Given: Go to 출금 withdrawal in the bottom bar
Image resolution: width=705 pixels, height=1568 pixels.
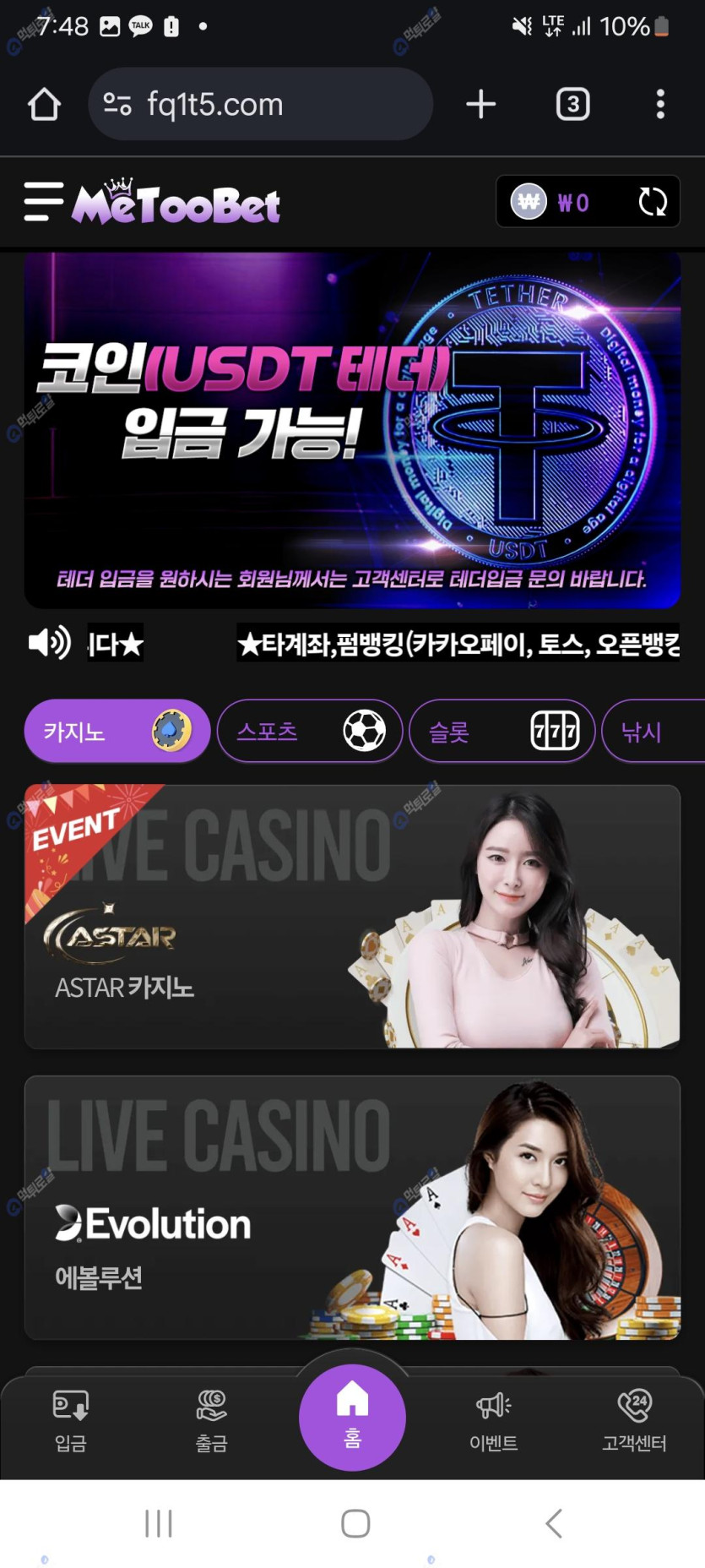Looking at the screenshot, I should click(x=211, y=1421).
